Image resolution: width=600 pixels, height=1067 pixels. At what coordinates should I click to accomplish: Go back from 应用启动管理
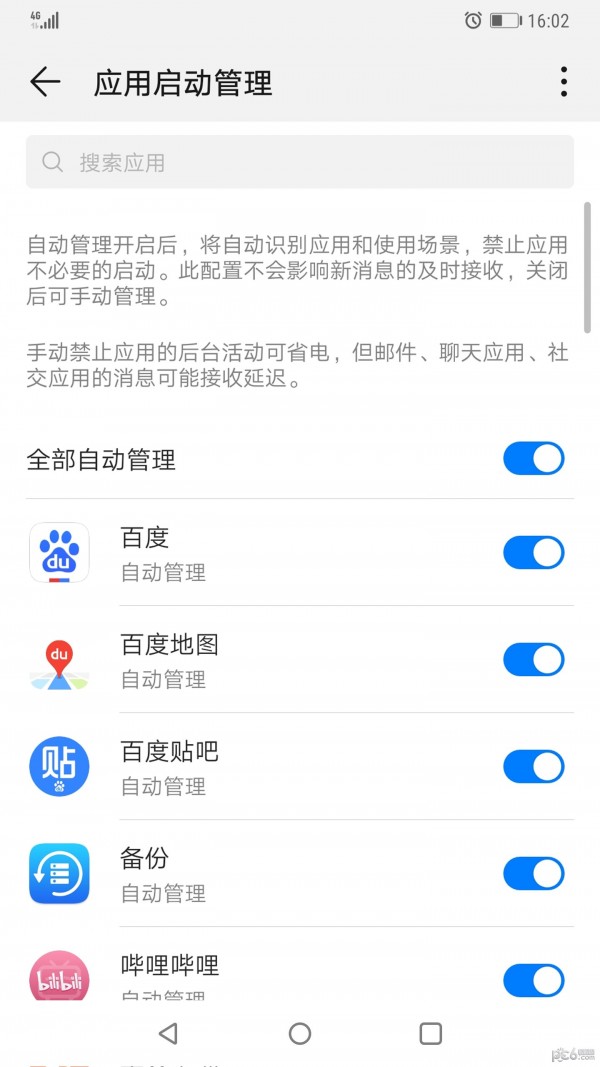pyautogui.click(x=45, y=82)
